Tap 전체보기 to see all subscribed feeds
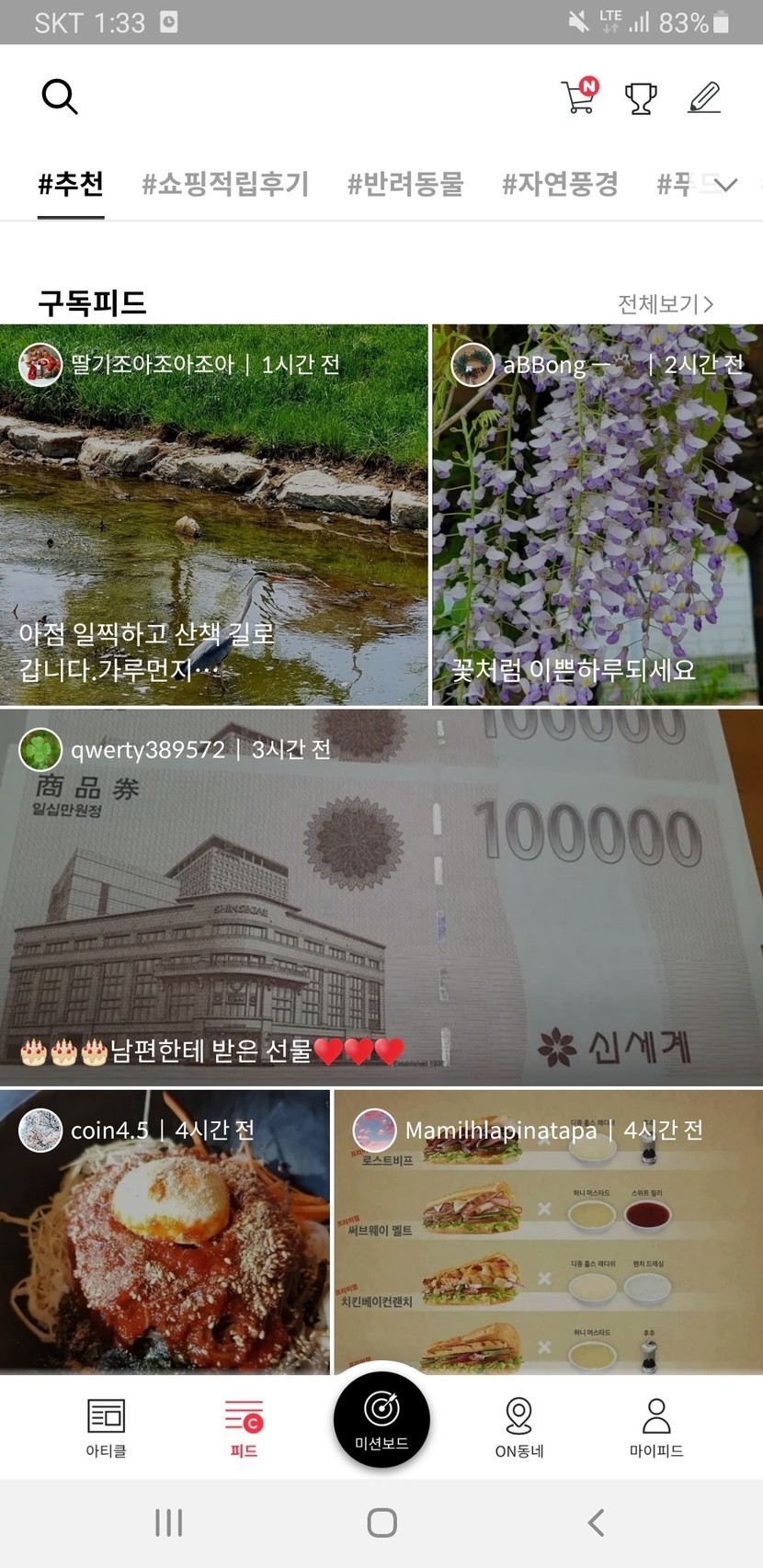Image resolution: width=763 pixels, height=1568 pixels. point(666,304)
